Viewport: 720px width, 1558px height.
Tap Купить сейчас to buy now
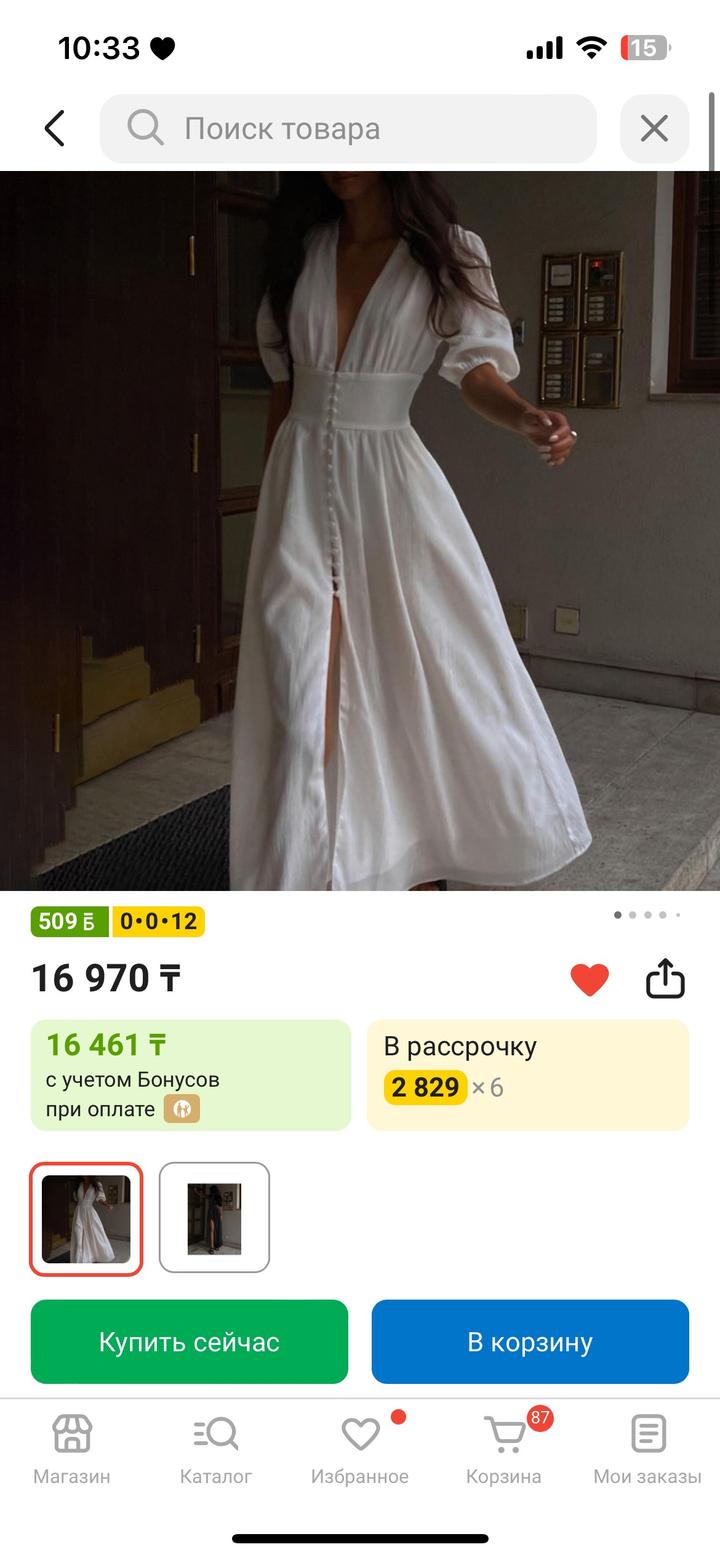(x=189, y=1342)
